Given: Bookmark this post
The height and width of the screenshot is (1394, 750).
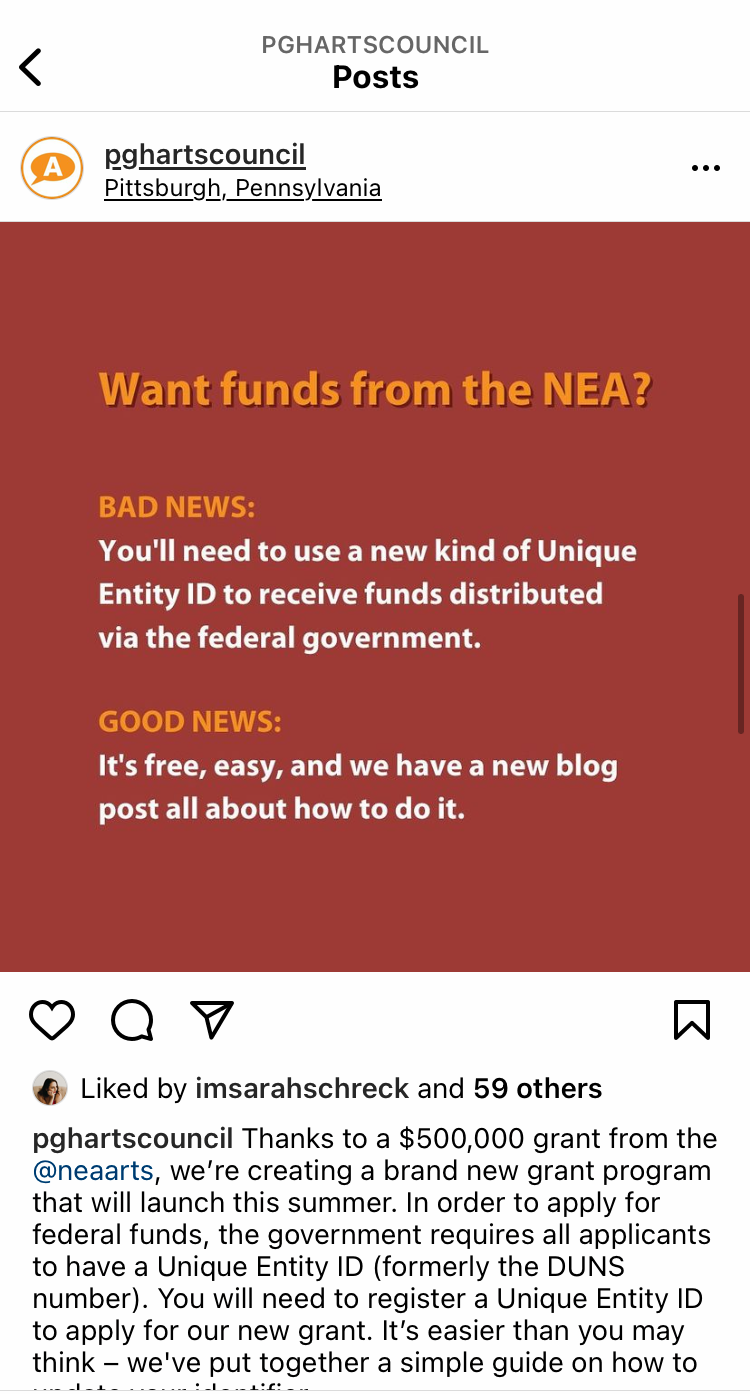Looking at the screenshot, I should coord(692,1020).
